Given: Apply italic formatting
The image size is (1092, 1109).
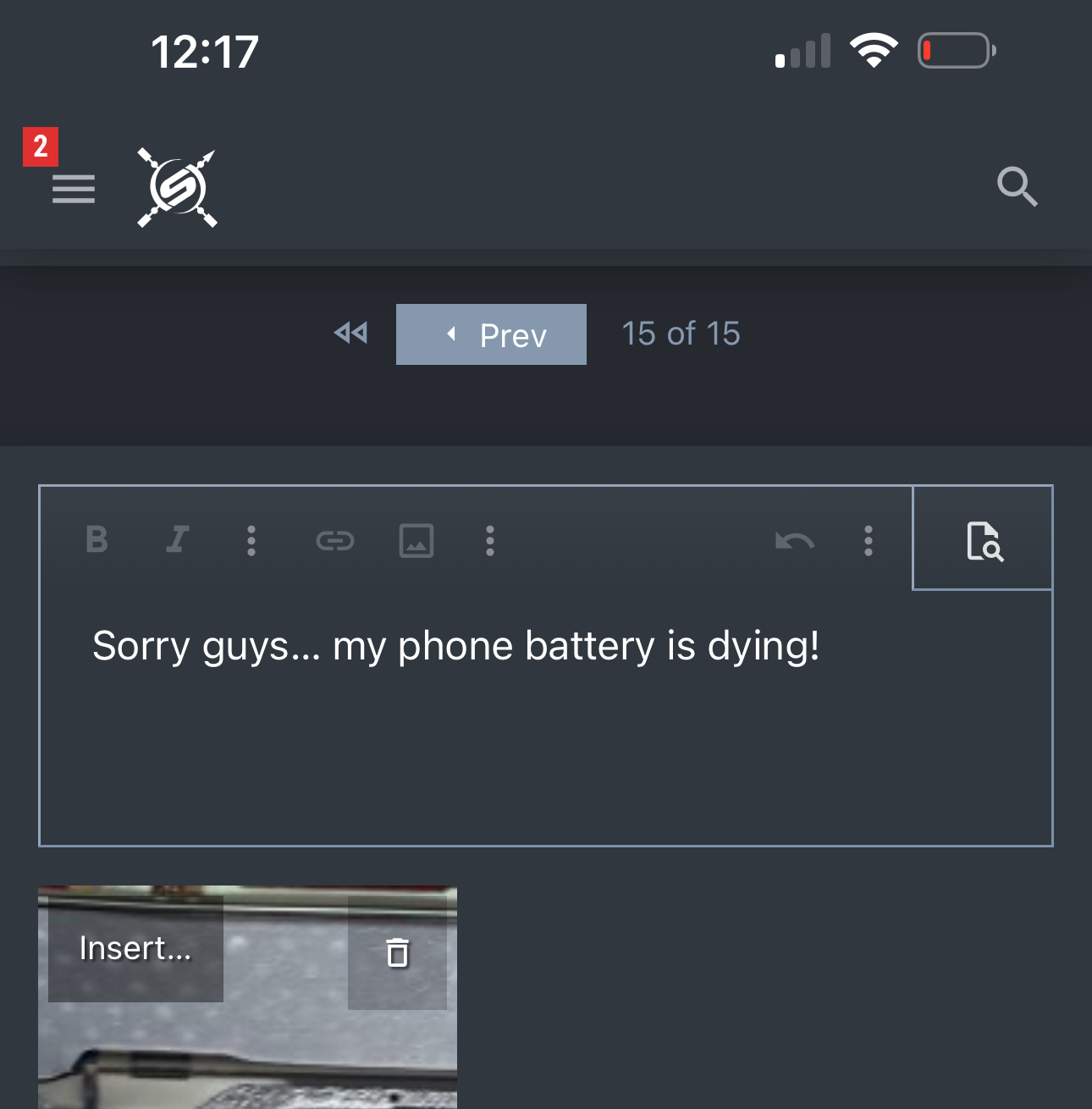Looking at the screenshot, I should [177, 539].
